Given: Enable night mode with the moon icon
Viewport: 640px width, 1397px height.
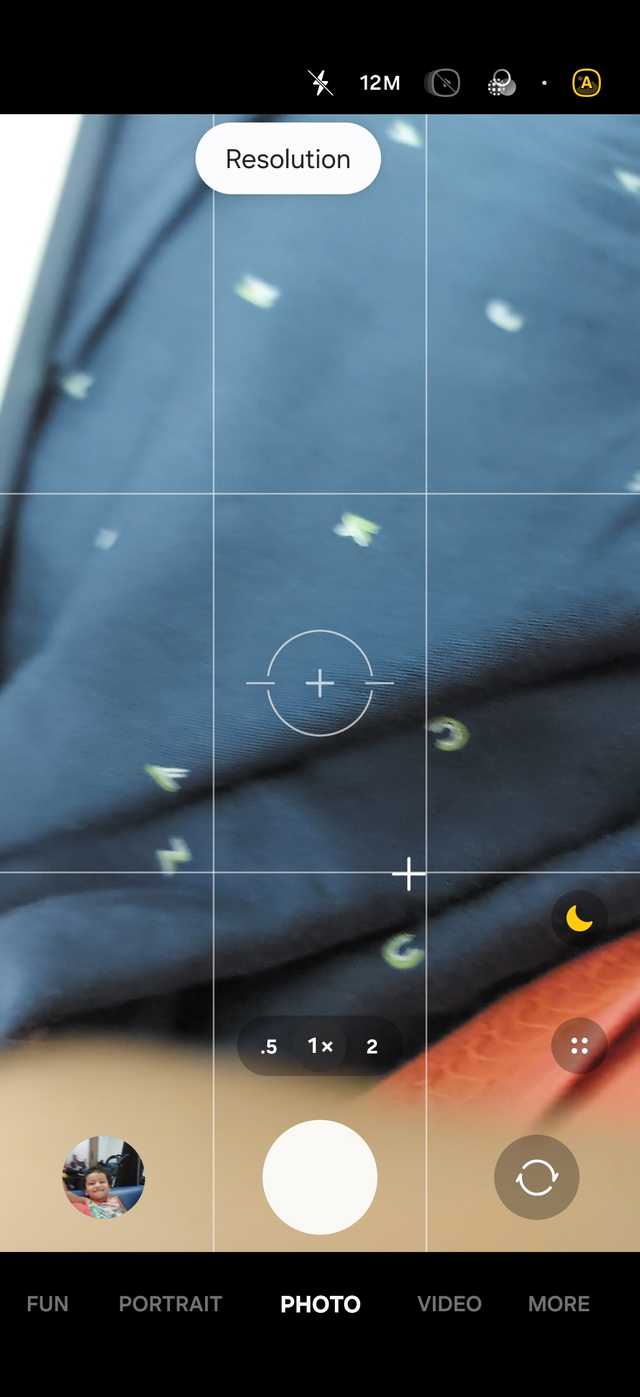Looking at the screenshot, I should coord(579,918).
